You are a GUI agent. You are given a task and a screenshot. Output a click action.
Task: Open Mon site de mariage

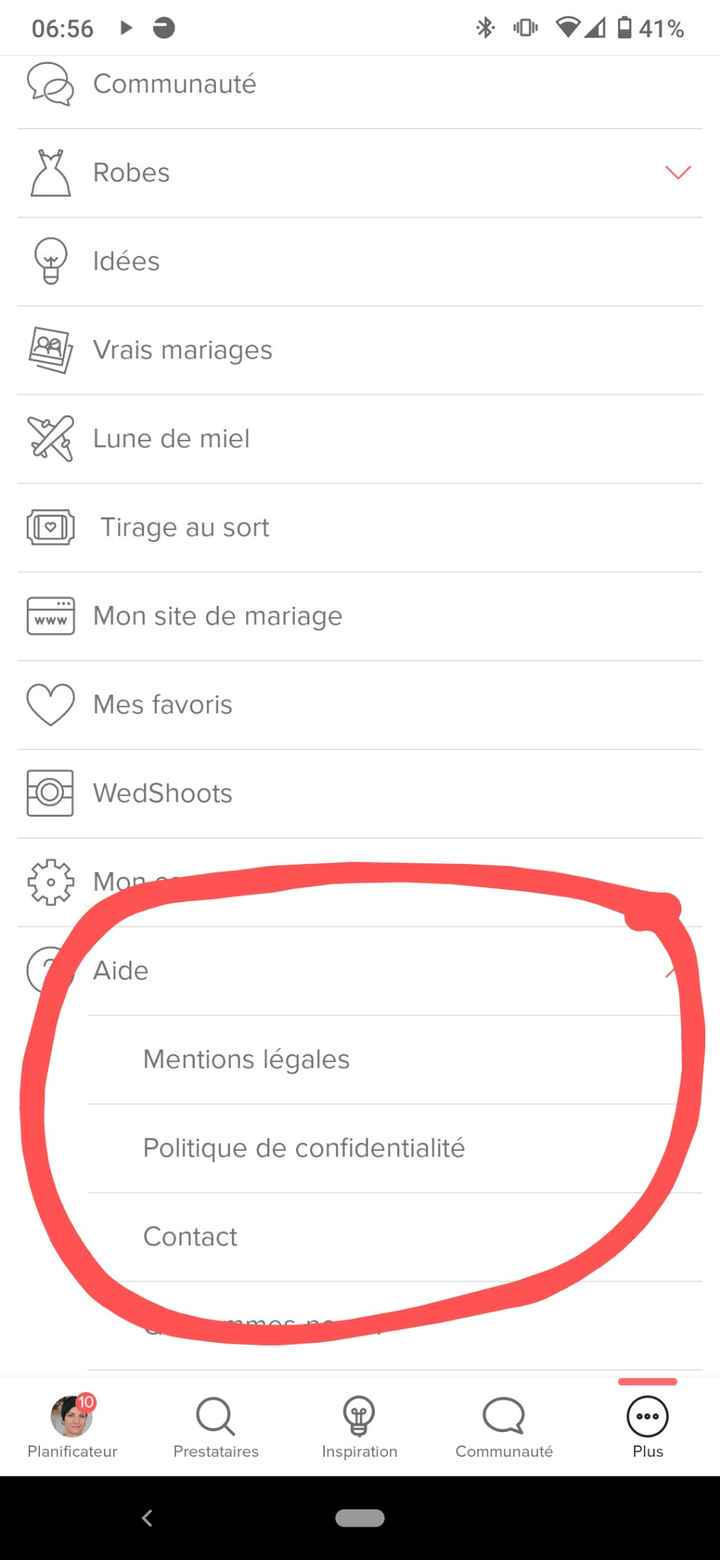coord(217,616)
